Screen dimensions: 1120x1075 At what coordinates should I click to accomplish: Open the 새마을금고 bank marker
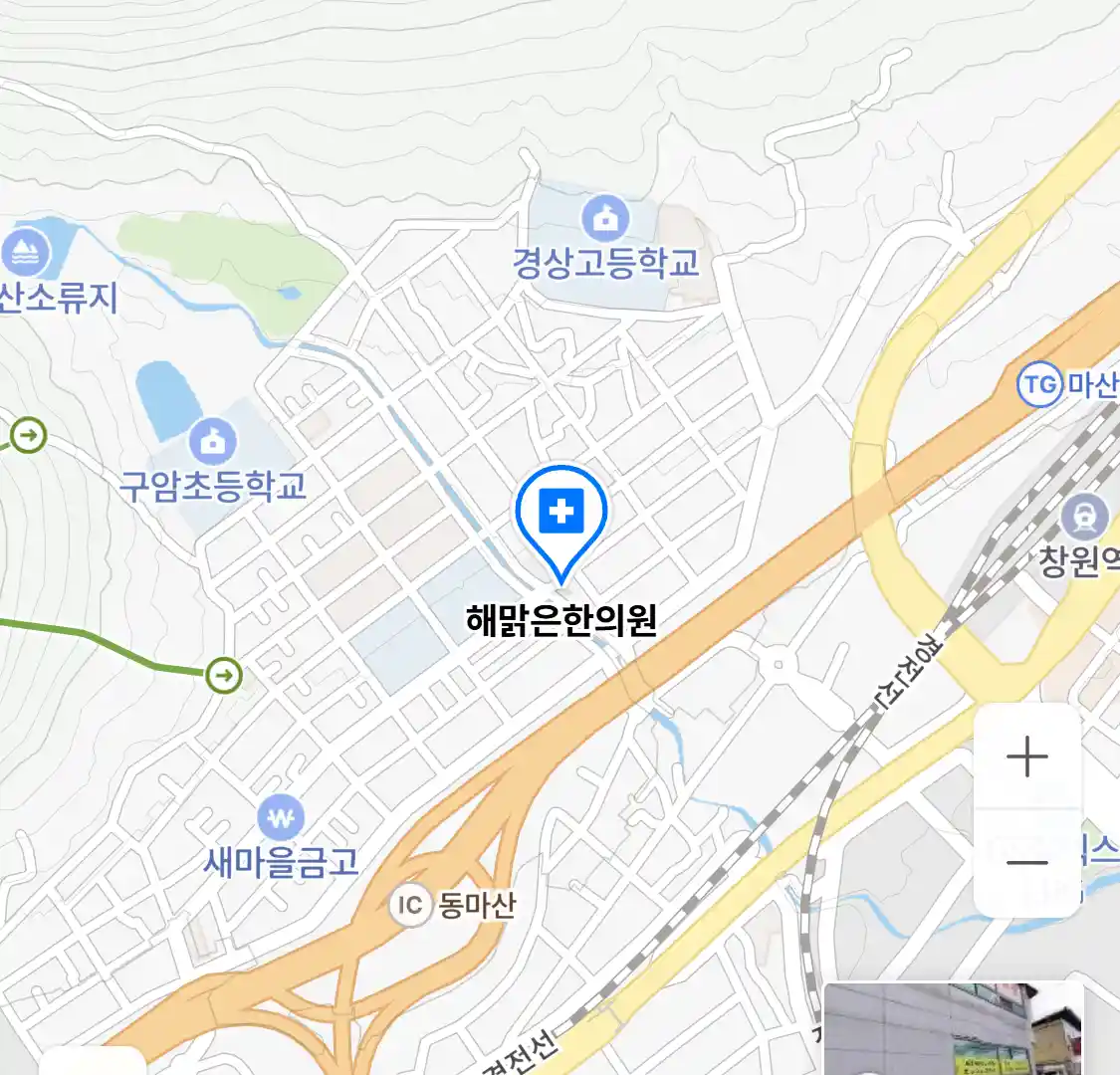(x=281, y=818)
